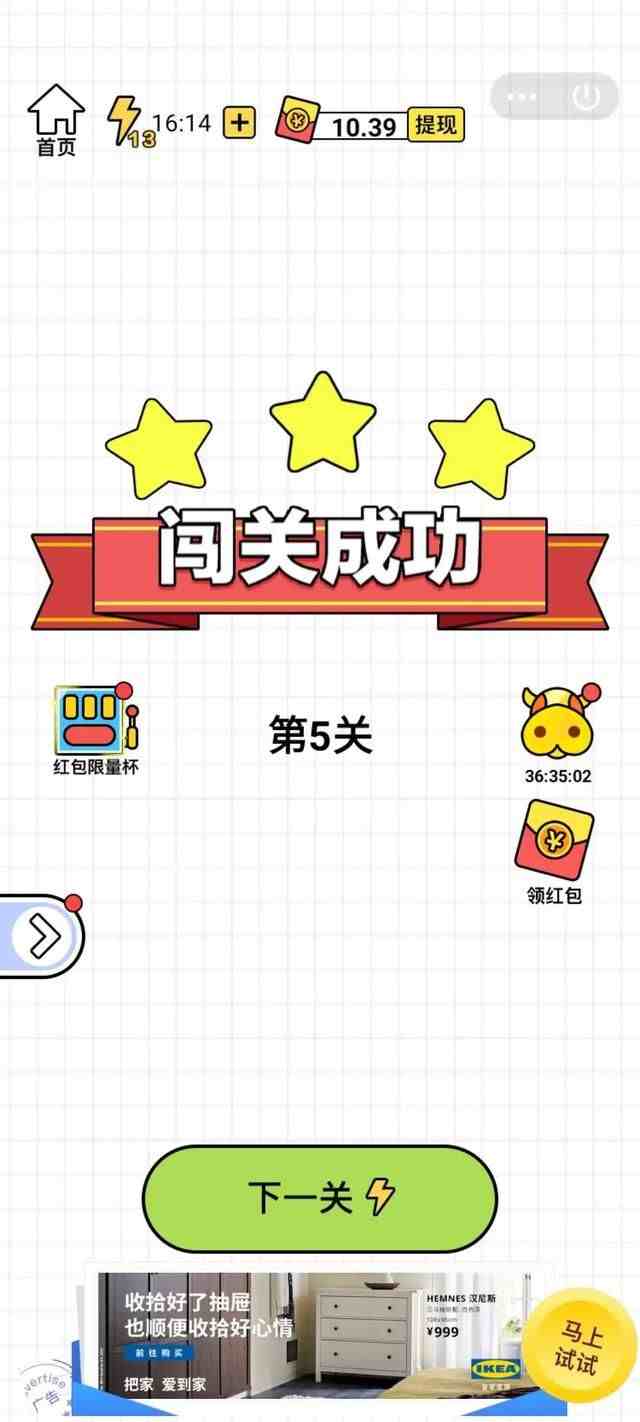
Task: Go to the 首页 home page
Action: point(56,120)
